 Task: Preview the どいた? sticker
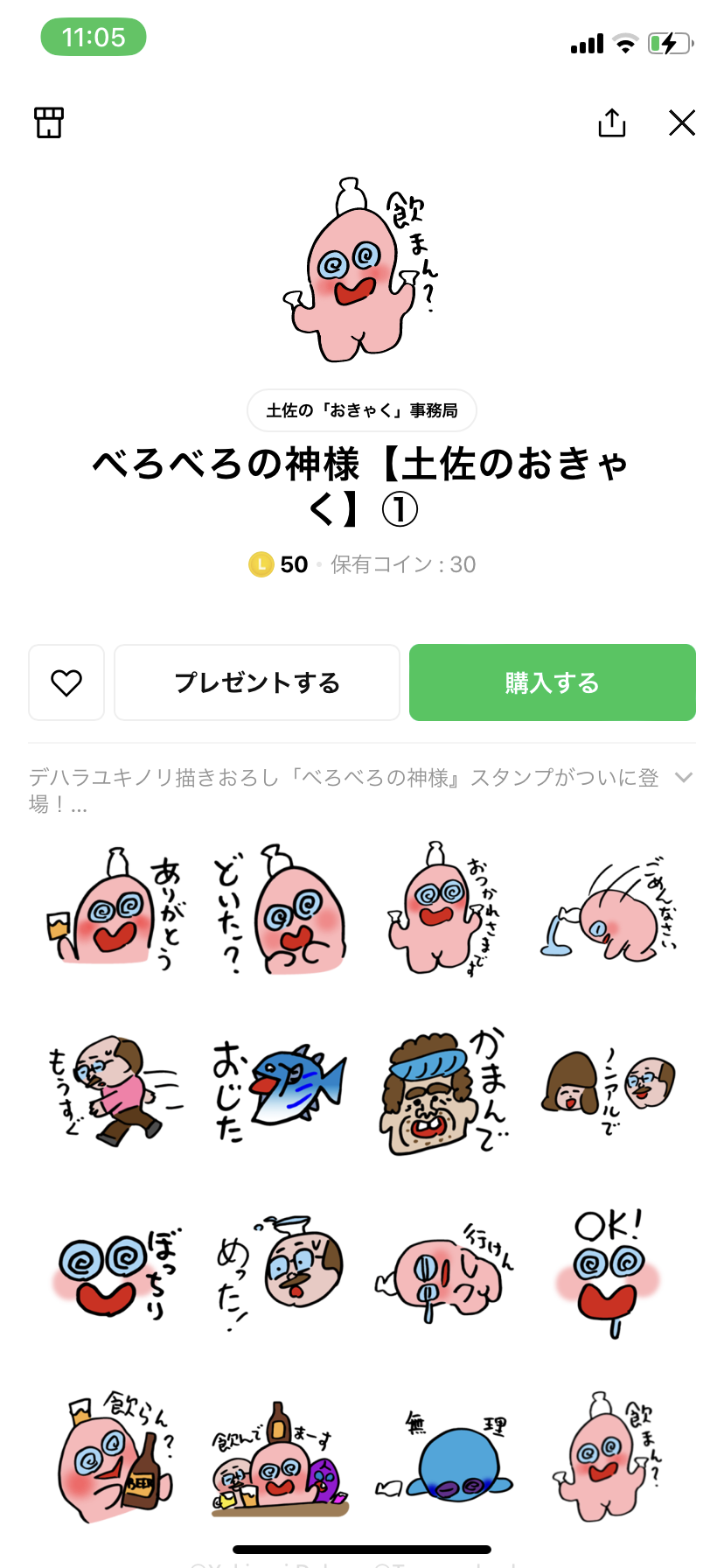click(280, 910)
